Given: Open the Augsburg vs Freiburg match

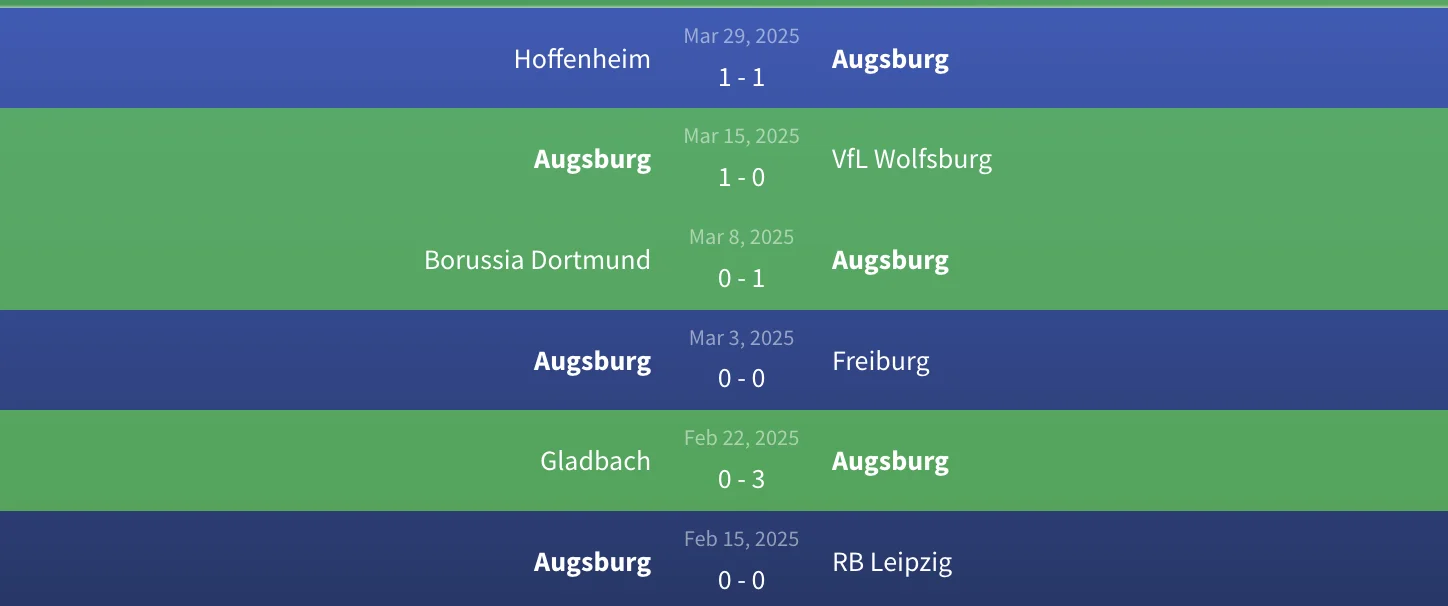Looking at the screenshot, I should click(741, 360).
